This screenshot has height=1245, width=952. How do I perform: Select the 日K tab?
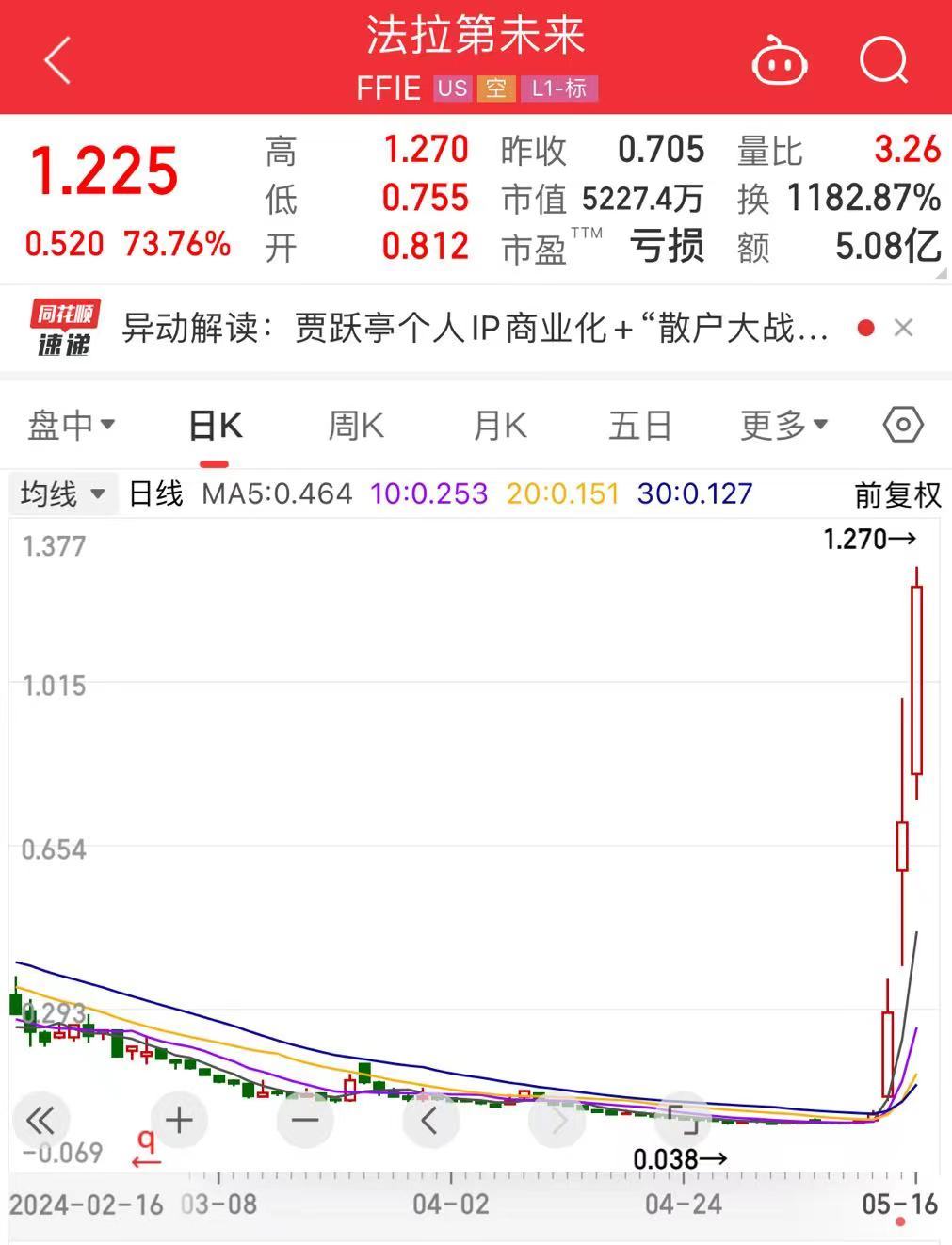click(x=215, y=426)
